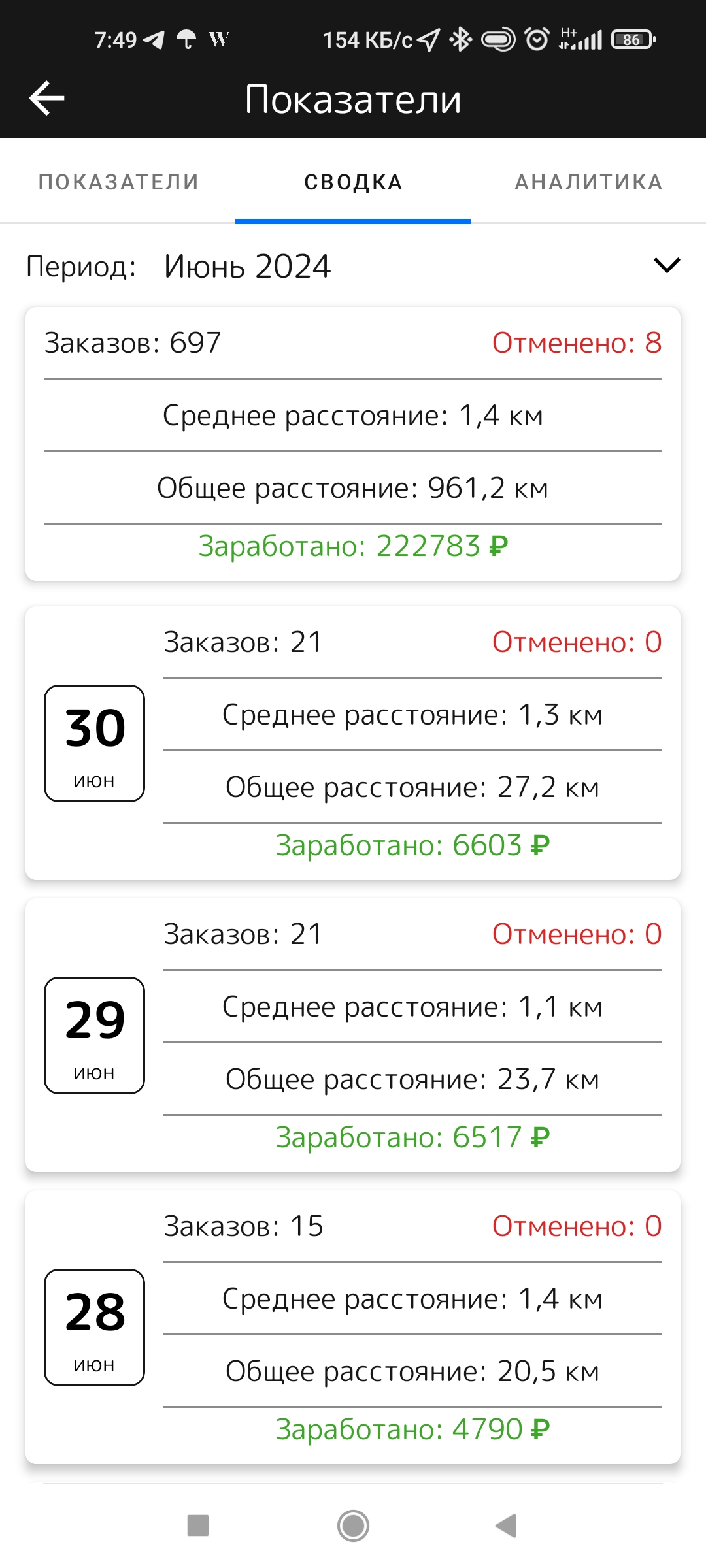The height and width of the screenshot is (1568, 706).
Task: Open recent apps via square button
Action: pos(198,1526)
